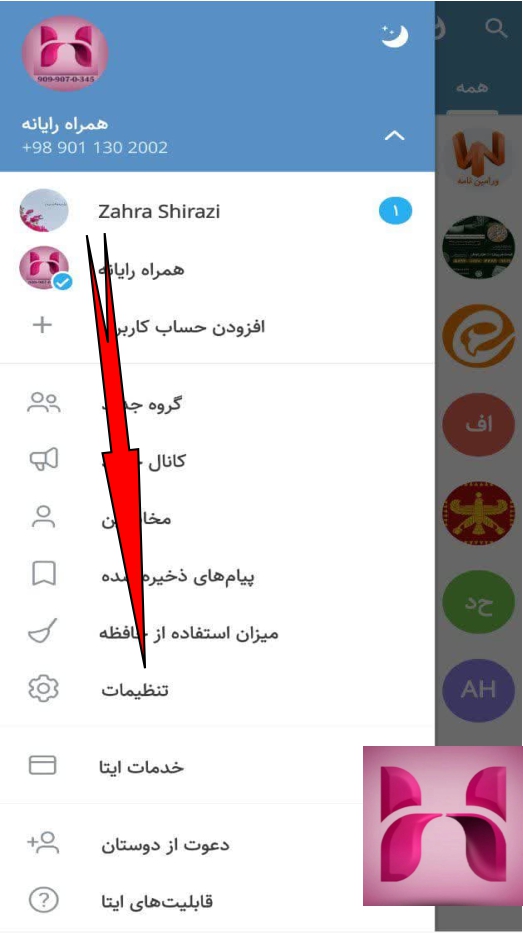Screen dimensions: 523x933
Task: Open contacts (مخاطبین)
Action: click(x=217, y=518)
